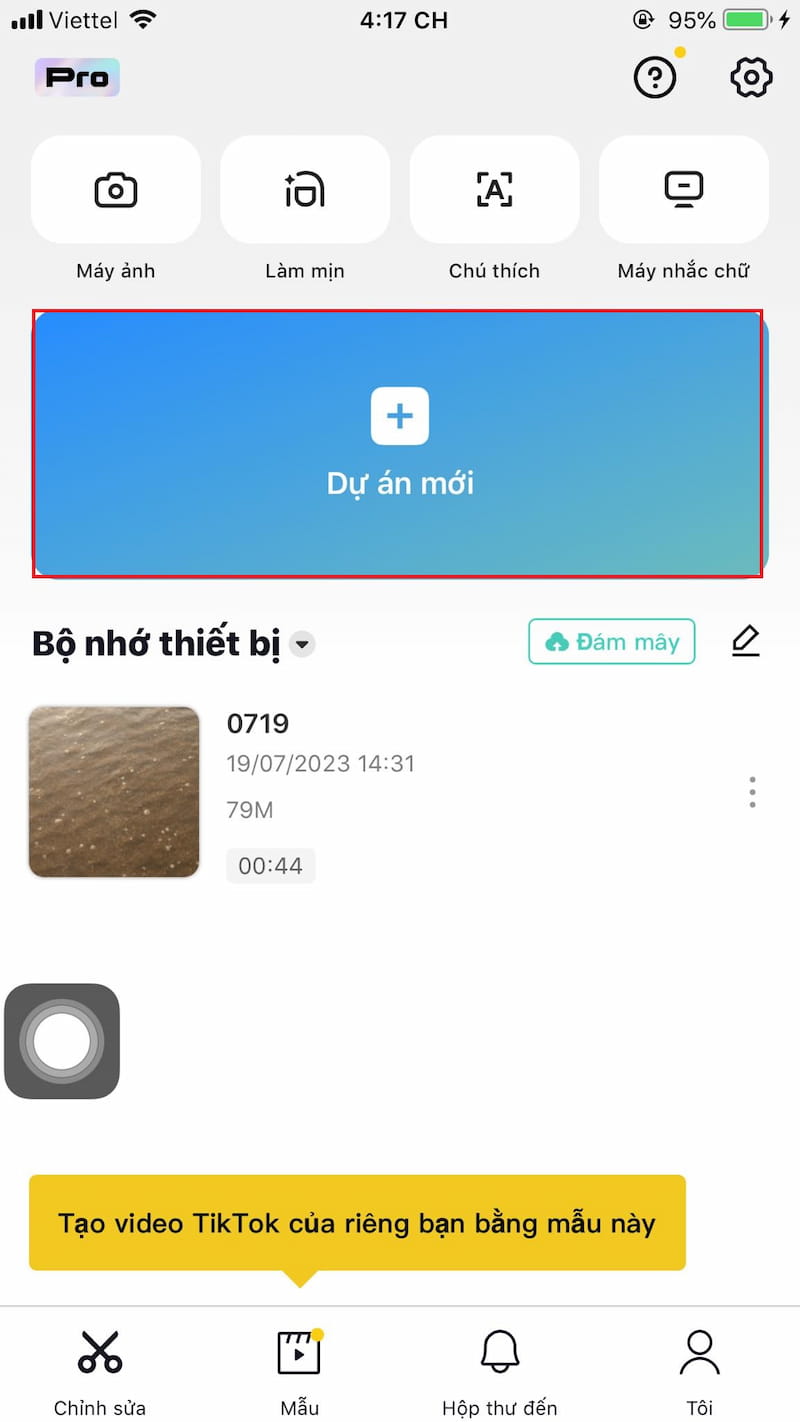Open the 0719 project thumbnail

click(x=114, y=792)
